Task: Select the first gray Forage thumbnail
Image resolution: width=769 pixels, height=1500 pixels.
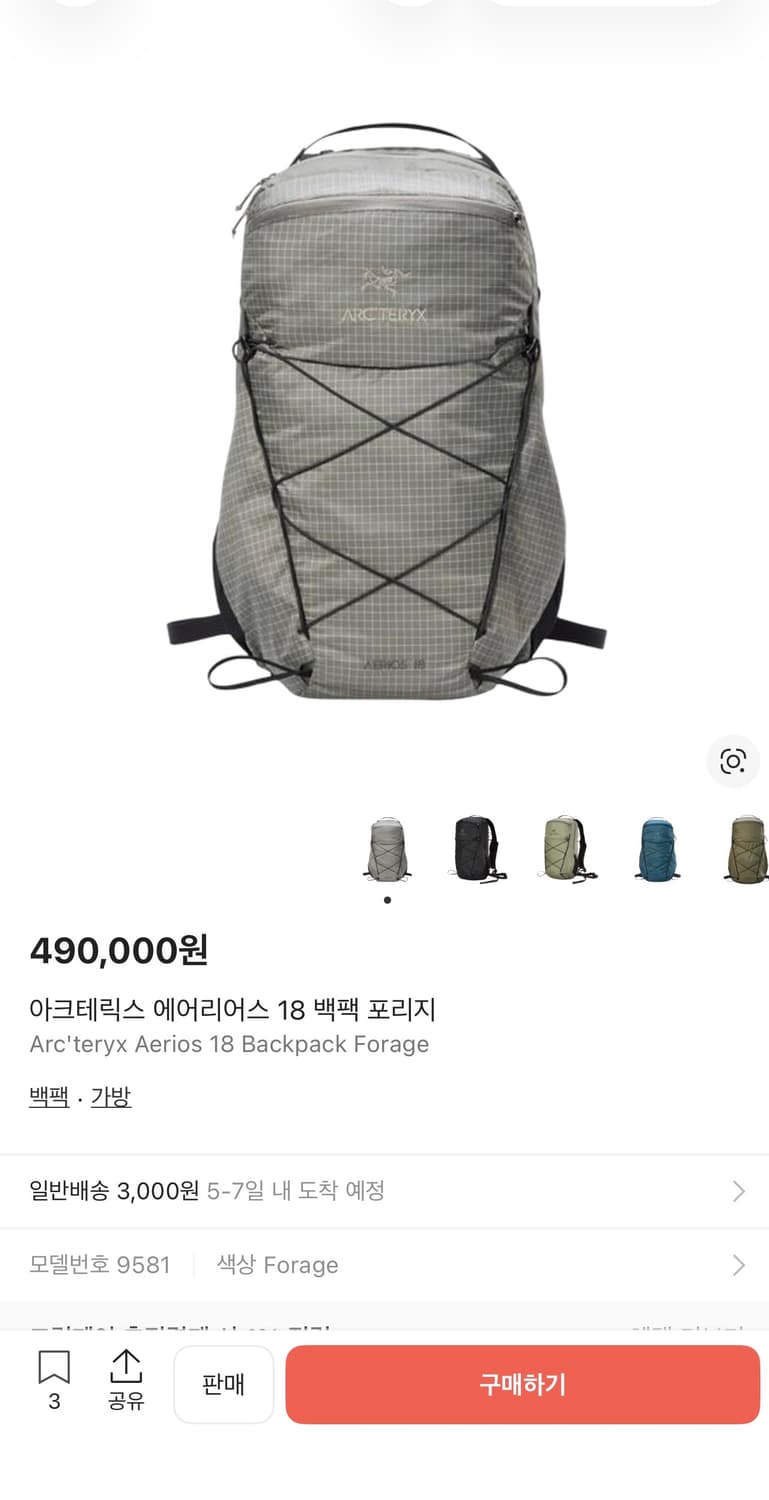Action: tap(387, 848)
